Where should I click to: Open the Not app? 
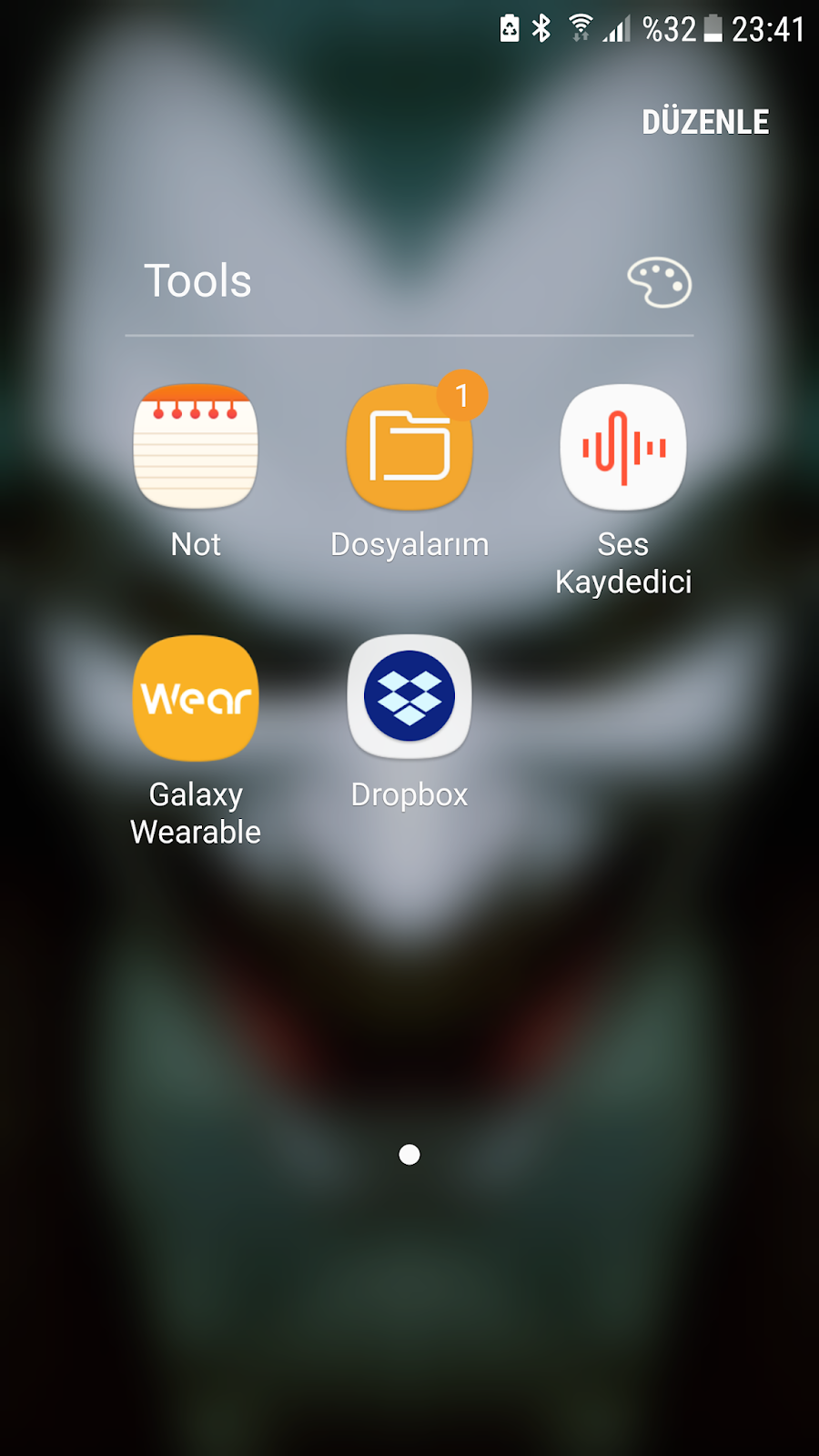(196, 447)
